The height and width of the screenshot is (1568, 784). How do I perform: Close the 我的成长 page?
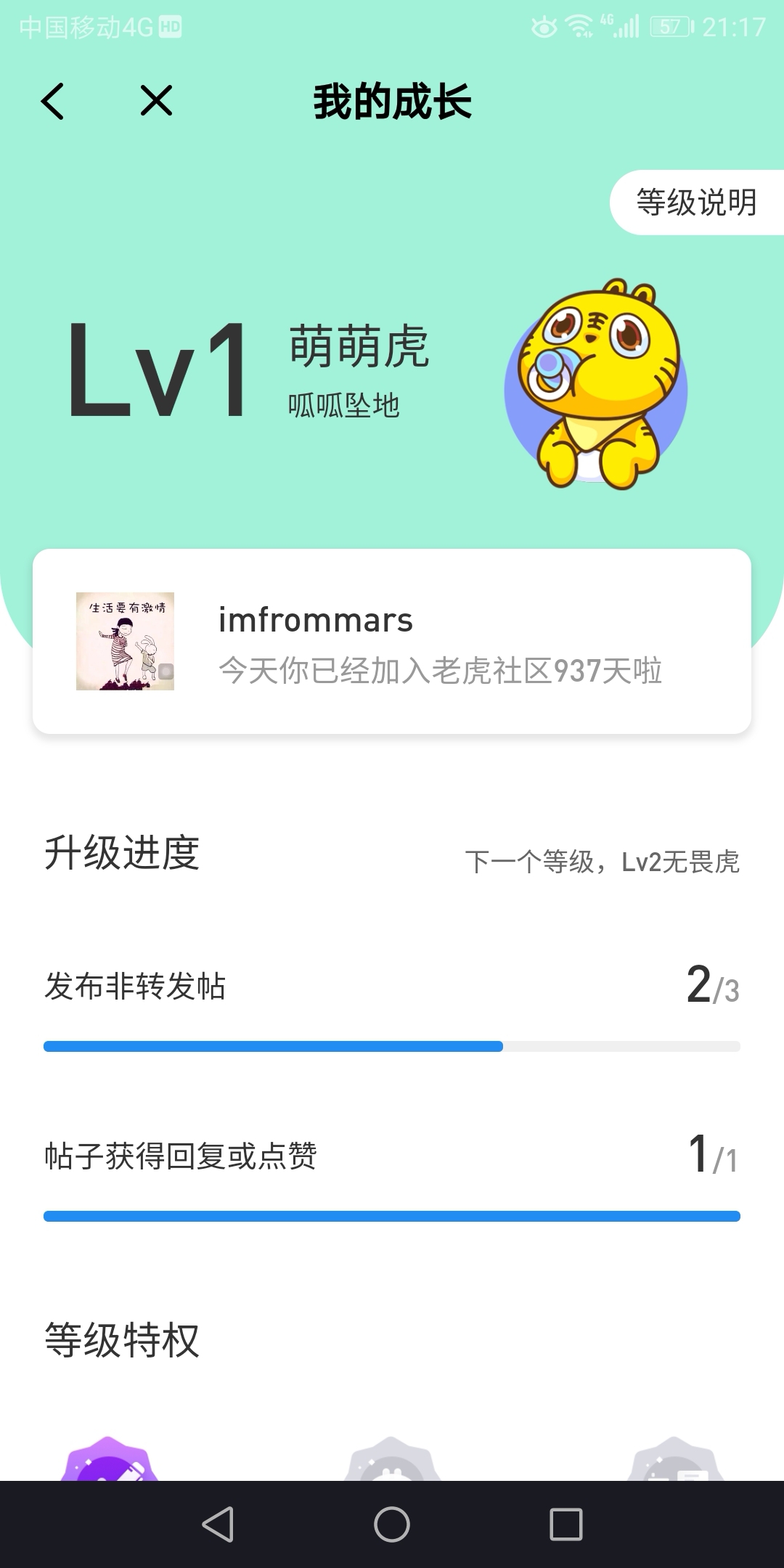pos(156,101)
